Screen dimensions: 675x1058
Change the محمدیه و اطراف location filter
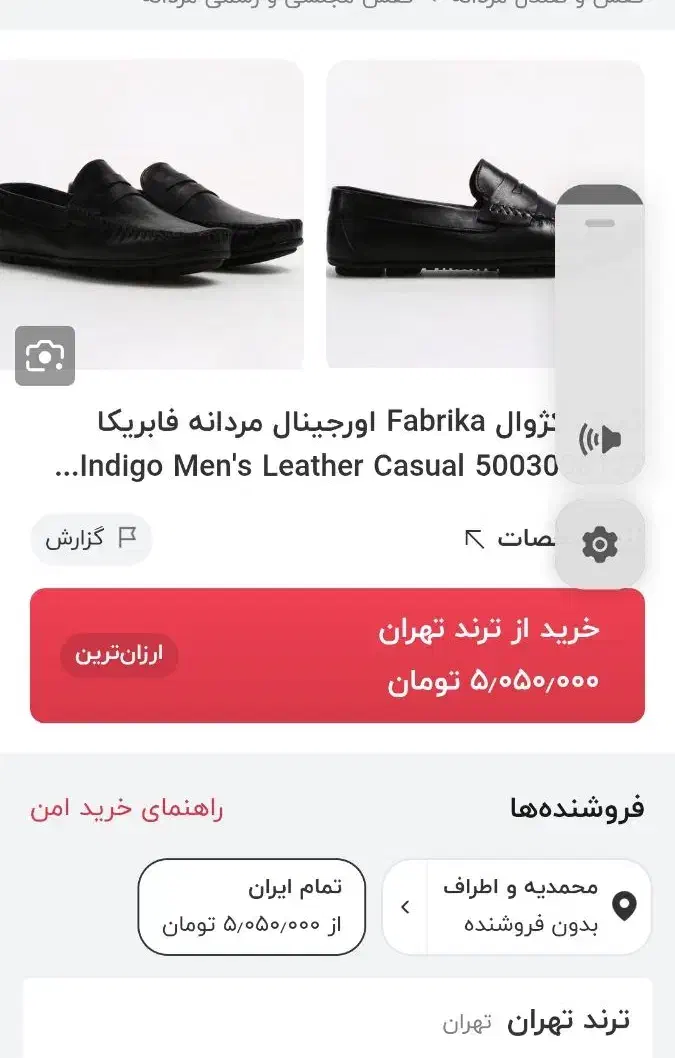517,906
